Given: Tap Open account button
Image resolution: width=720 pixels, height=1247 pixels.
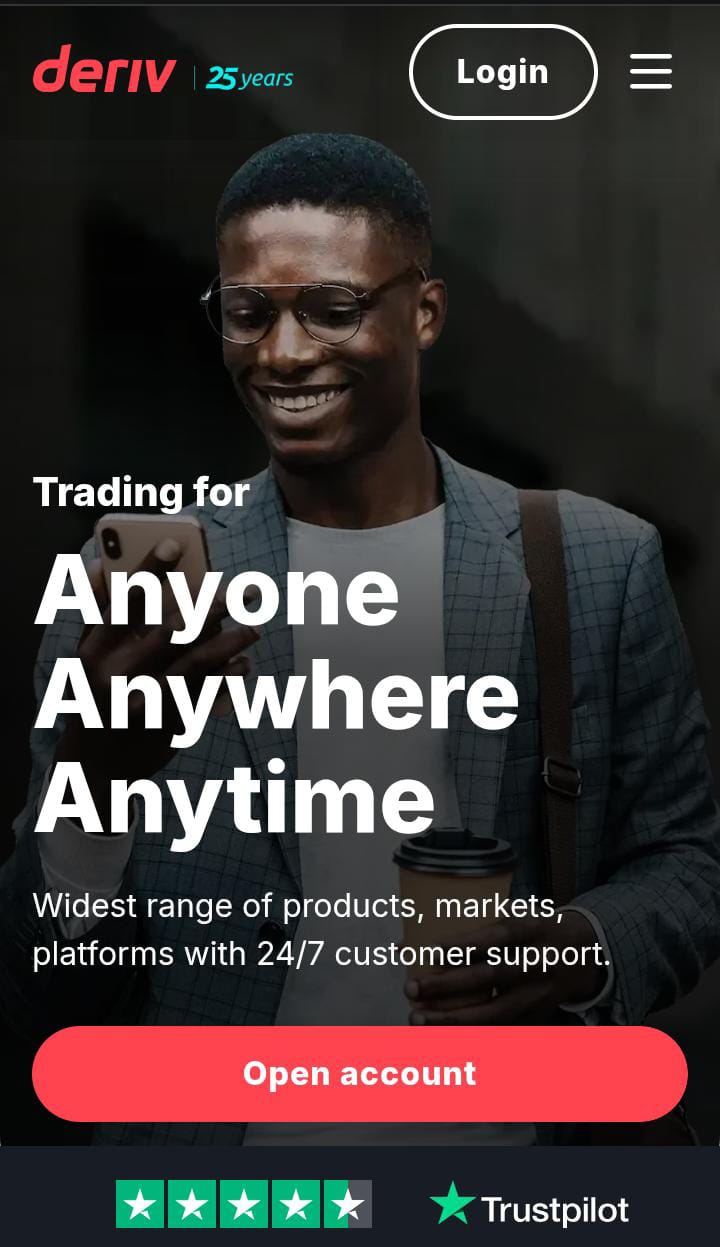Looking at the screenshot, I should pyautogui.click(x=360, y=1074).
